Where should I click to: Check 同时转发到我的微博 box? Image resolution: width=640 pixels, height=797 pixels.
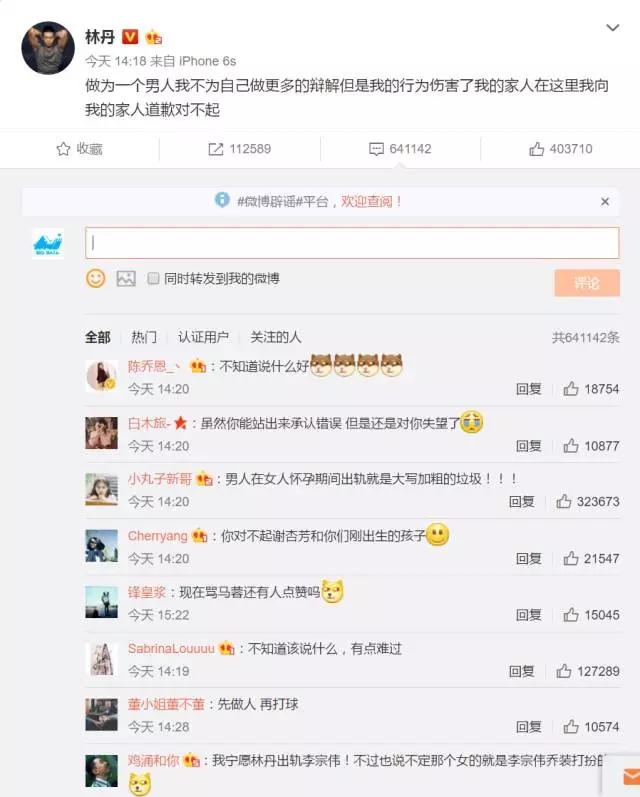pyautogui.click(x=154, y=279)
